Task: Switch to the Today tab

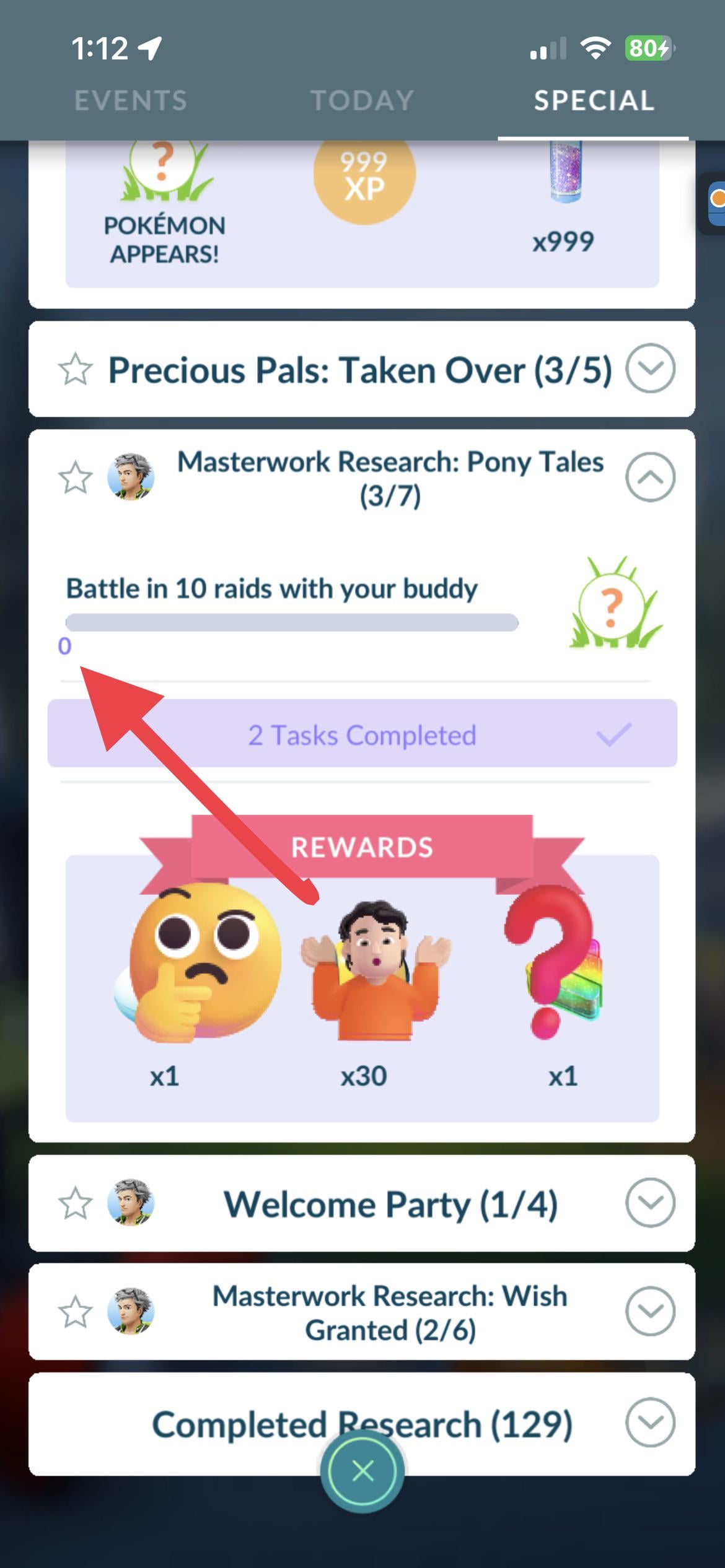Action: tap(362, 100)
